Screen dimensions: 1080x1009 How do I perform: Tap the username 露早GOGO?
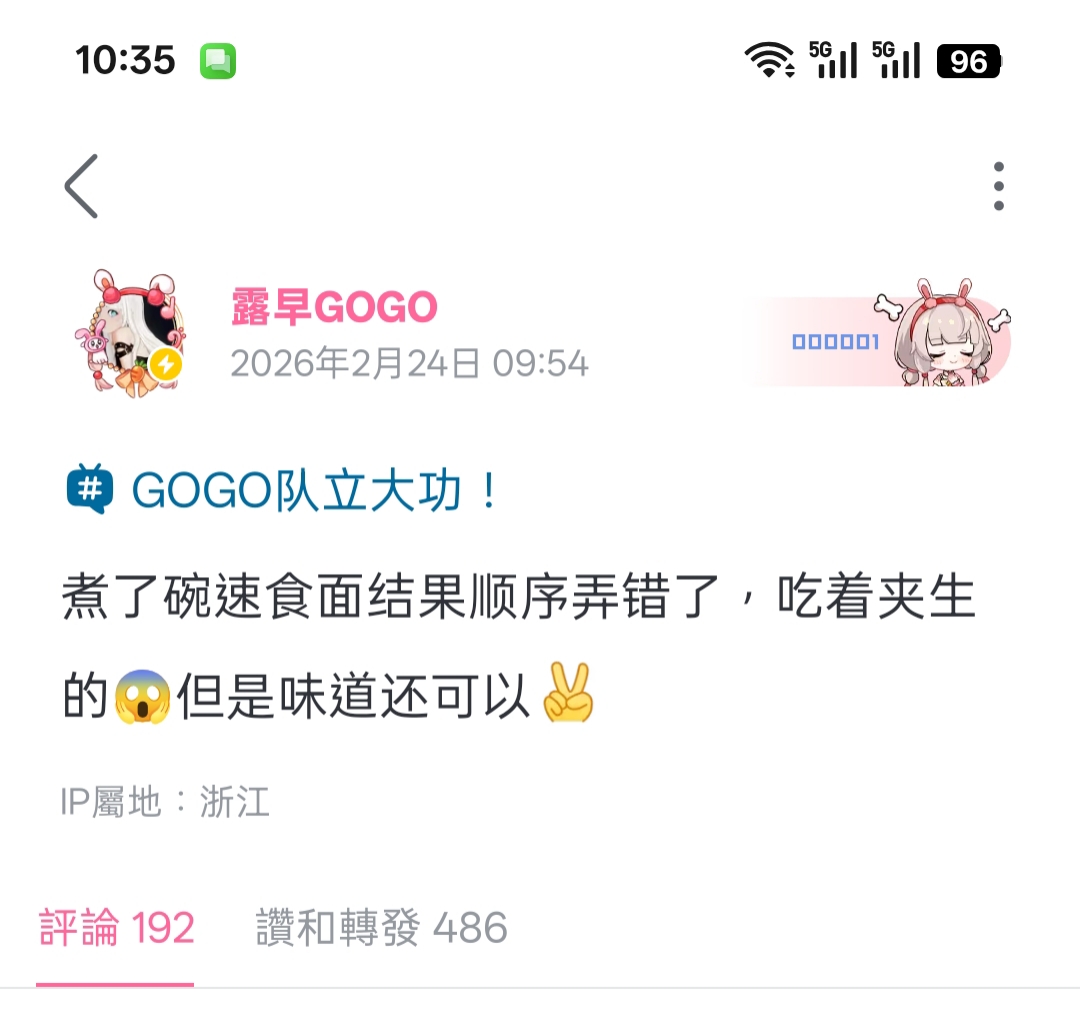[335, 308]
